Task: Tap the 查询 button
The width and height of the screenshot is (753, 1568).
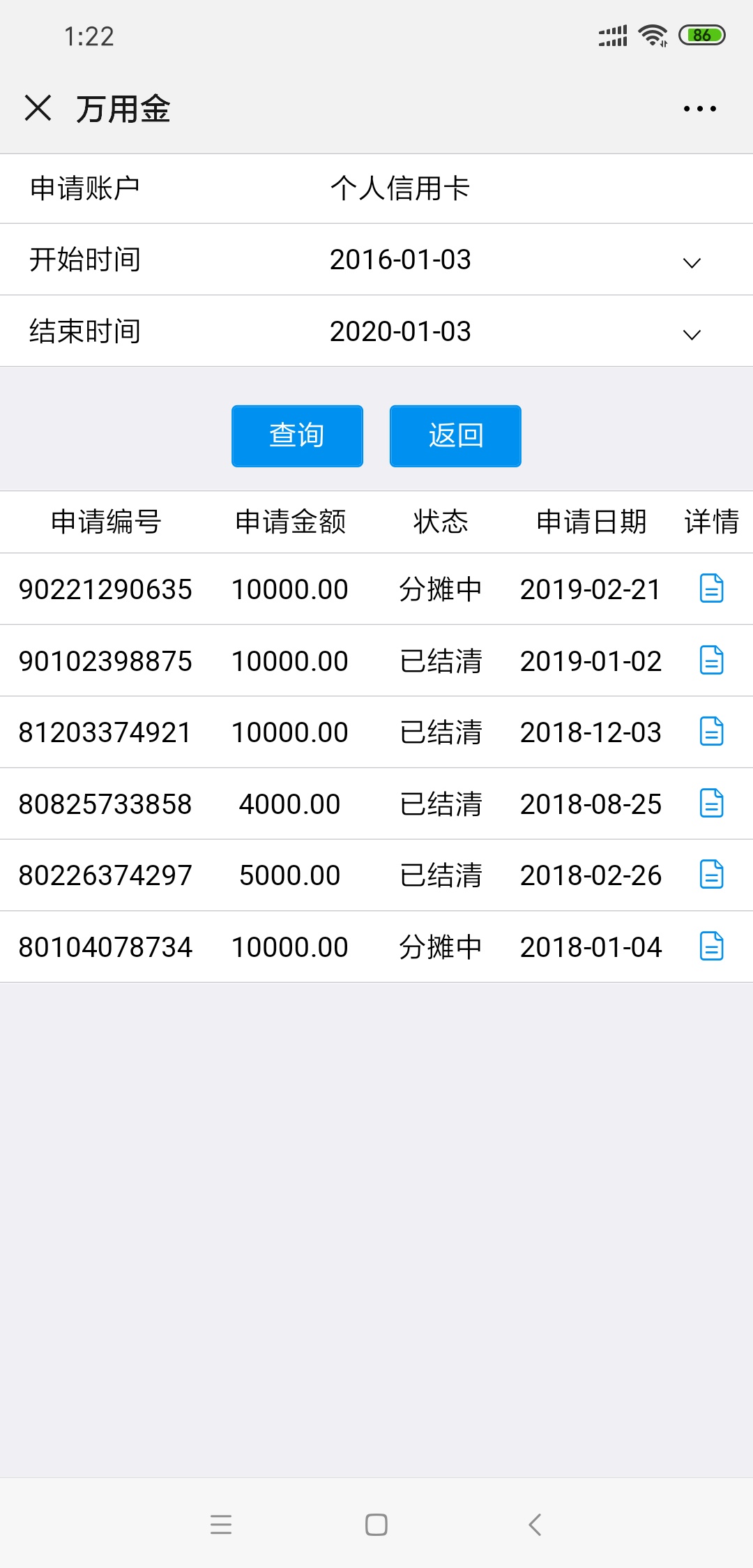Action: coord(297,436)
